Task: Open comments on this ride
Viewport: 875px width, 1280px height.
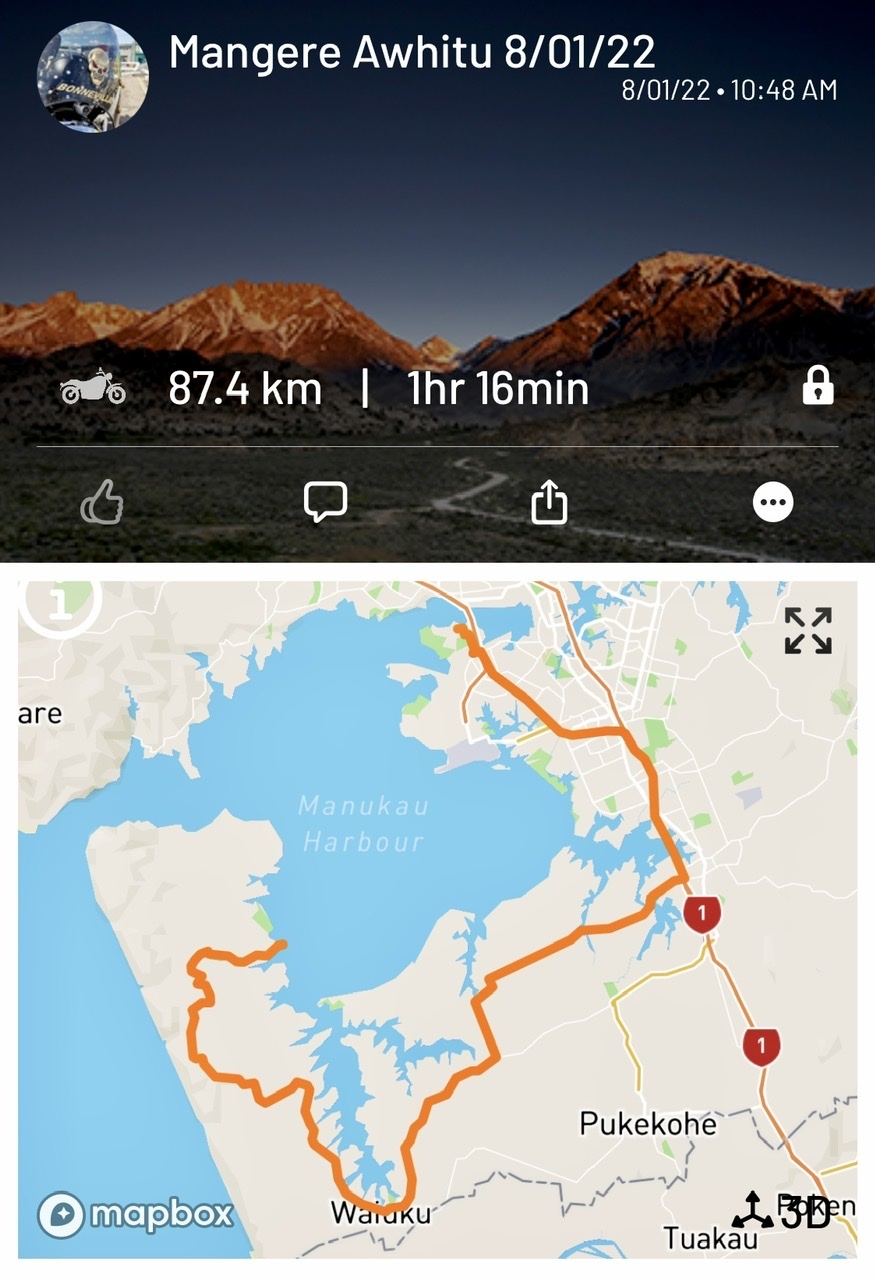Action: point(325,502)
